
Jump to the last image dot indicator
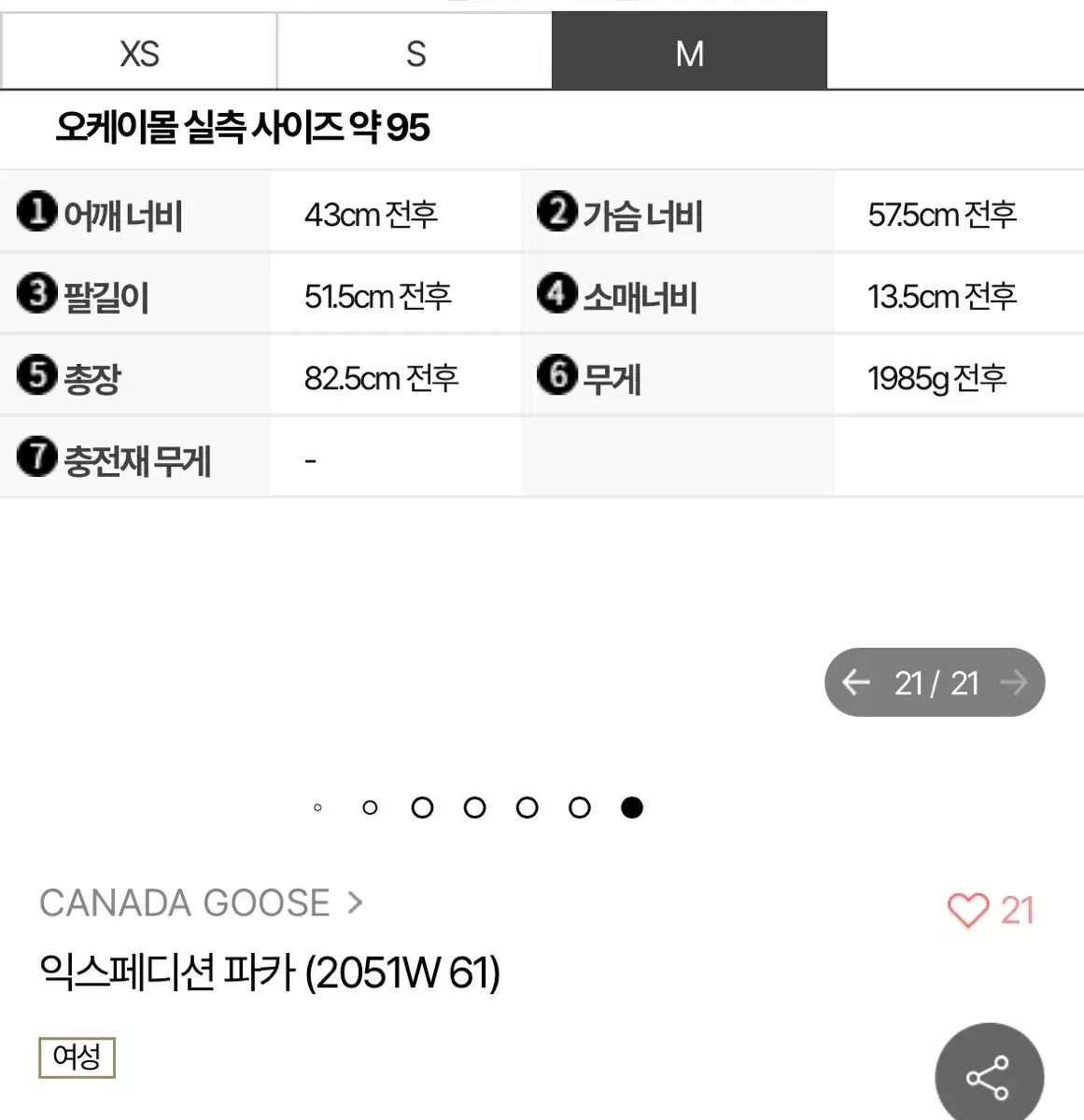point(632,807)
